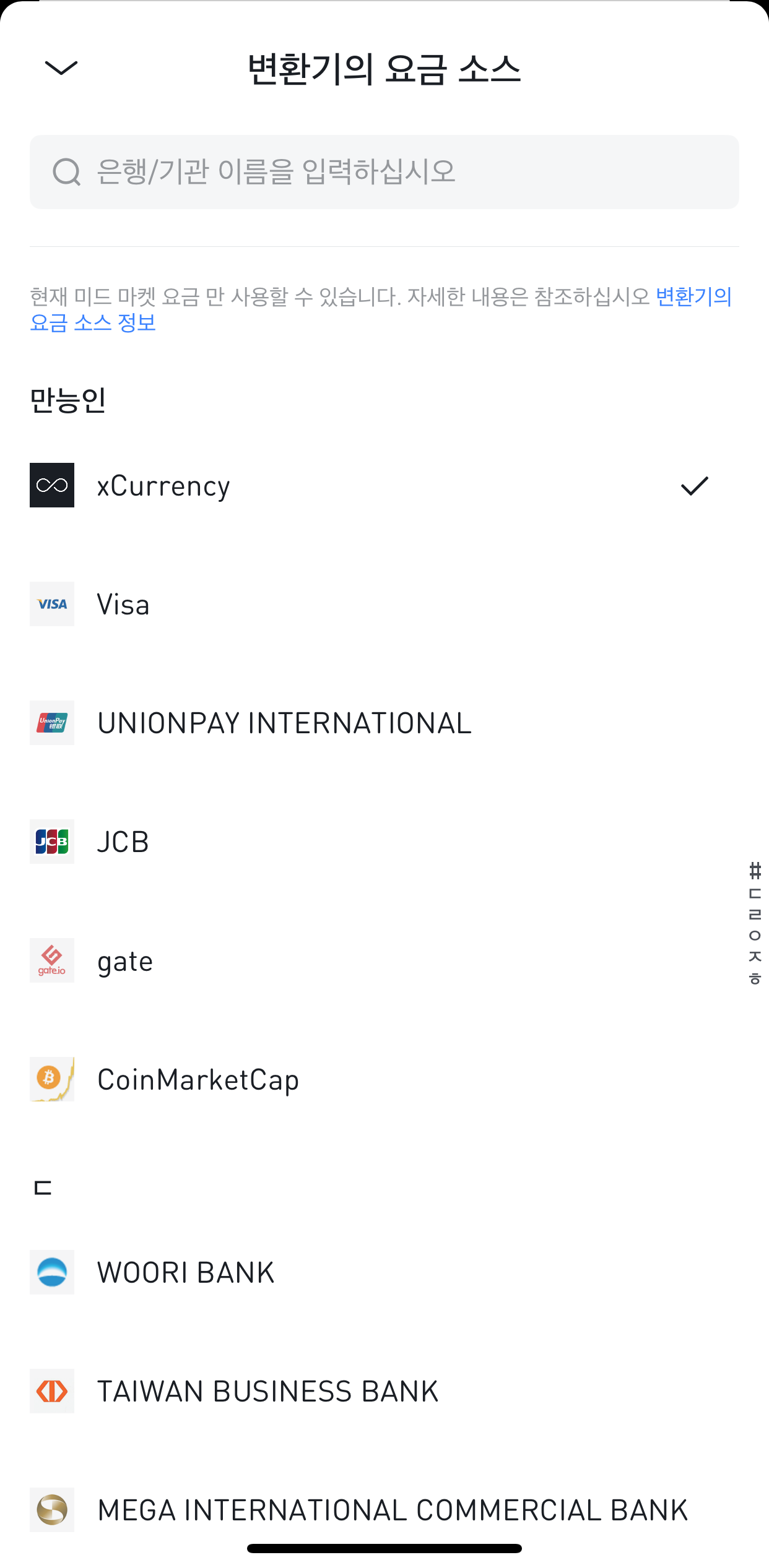The image size is (769, 1568).
Task: Choose TAIWAN BUSINESS BANK
Action: point(384,1392)
